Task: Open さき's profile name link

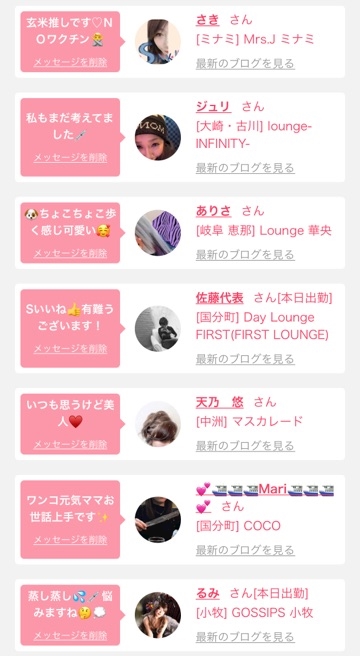Action: coord(208,20)
